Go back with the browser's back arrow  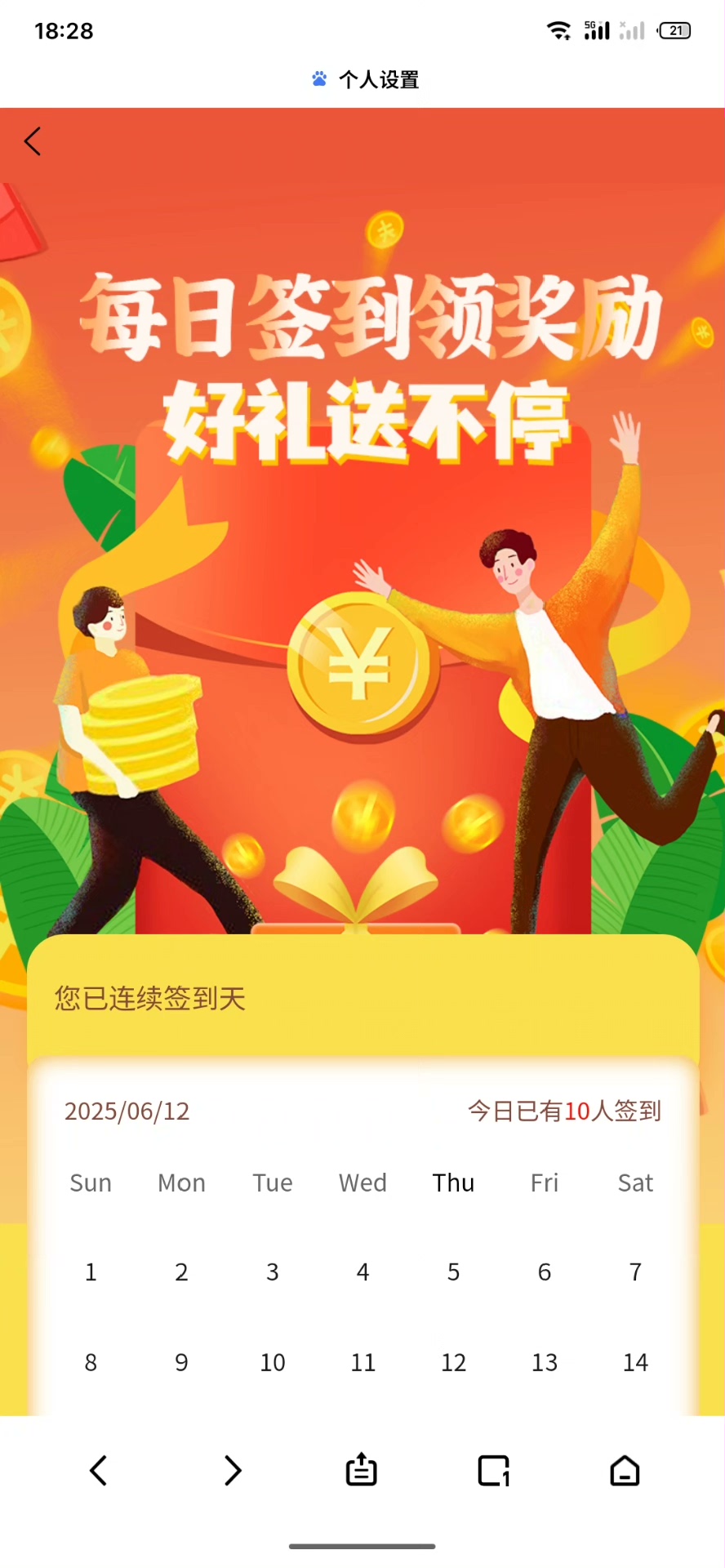(x=98, y=1471)
